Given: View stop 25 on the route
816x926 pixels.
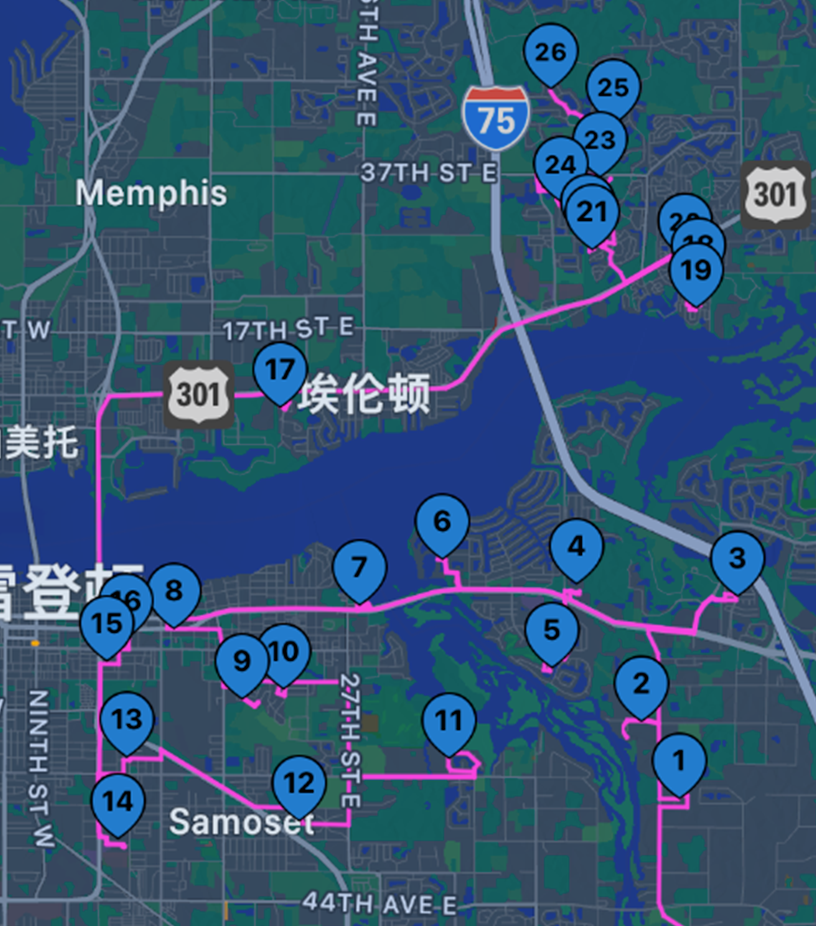Looking at the screenshot, I should (613, 88).
